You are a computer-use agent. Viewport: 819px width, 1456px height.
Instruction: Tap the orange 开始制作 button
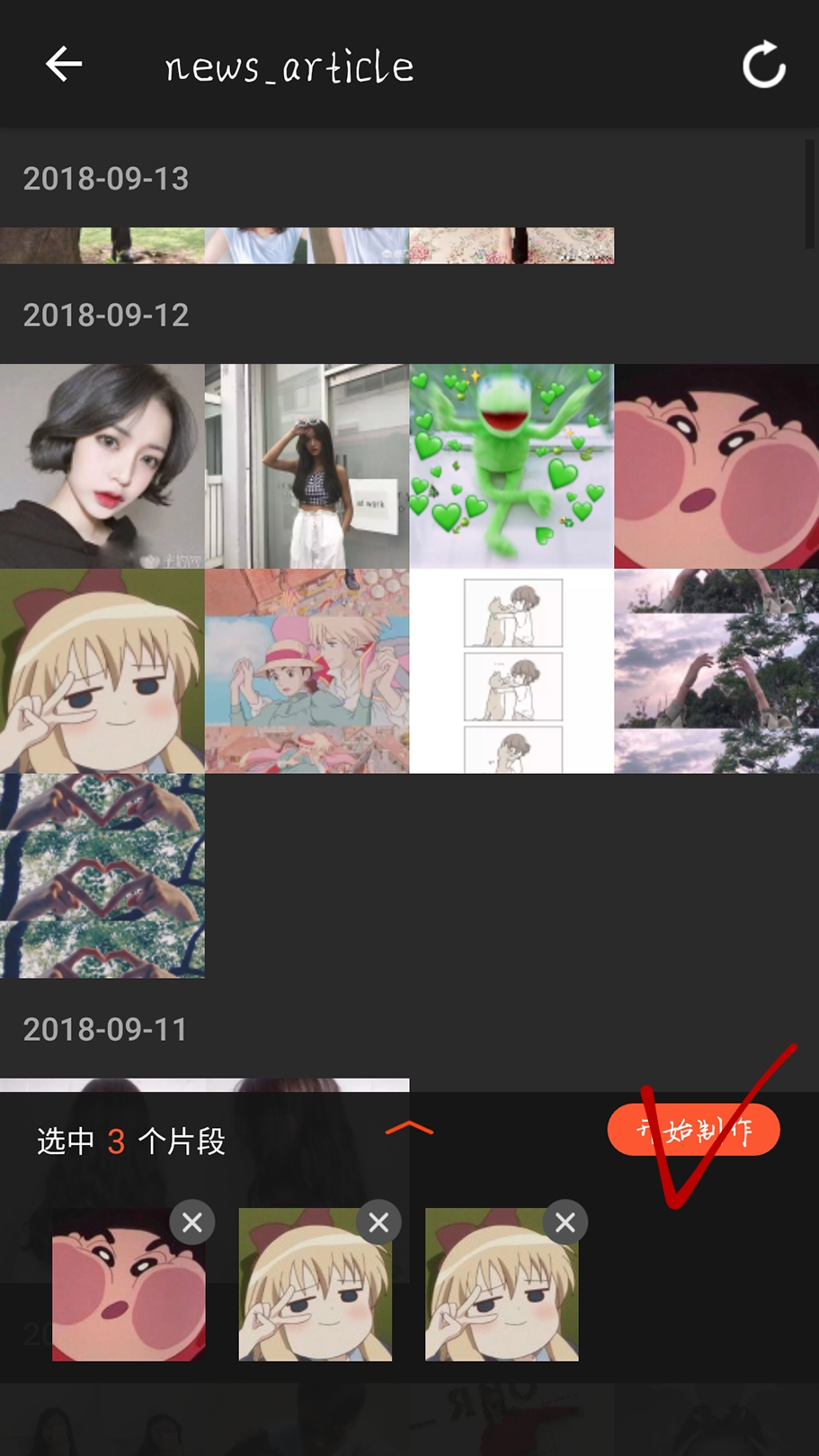pyautogui.click(x=693, y=1129)
